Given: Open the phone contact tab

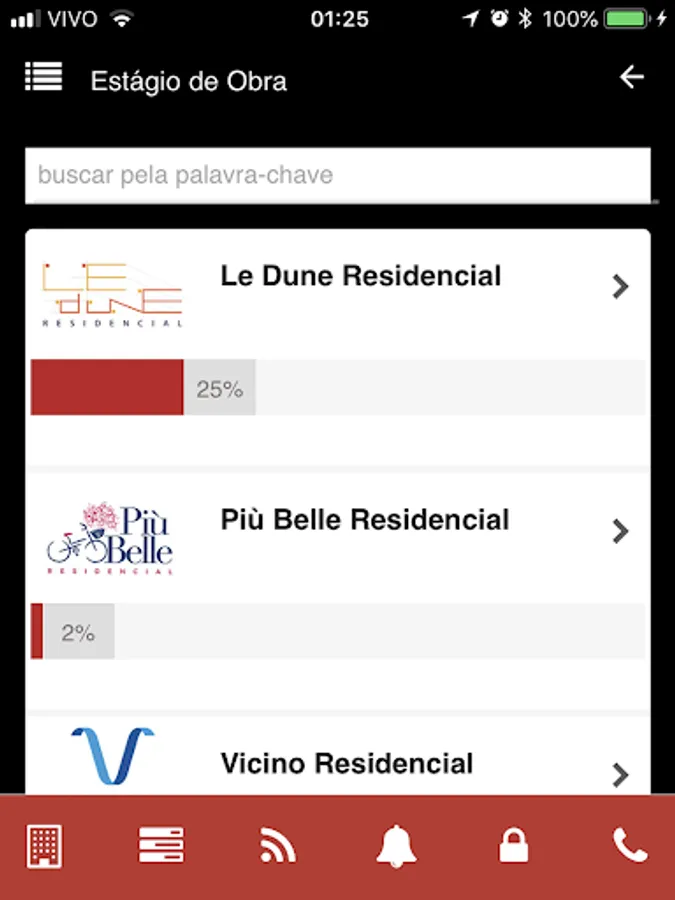Looking at the screenshot, I should point(630,847).
